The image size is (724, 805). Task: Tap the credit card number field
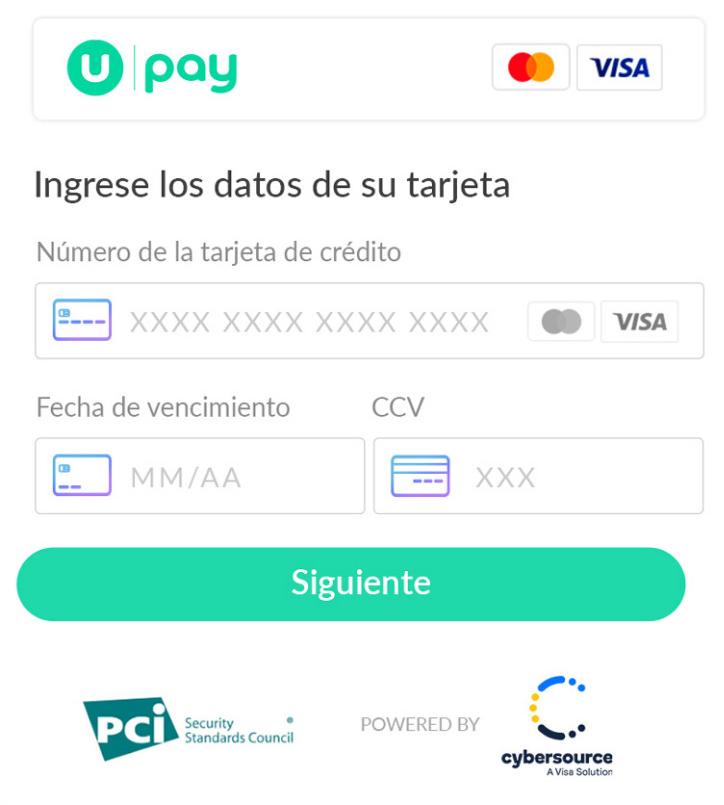[310, 322]
